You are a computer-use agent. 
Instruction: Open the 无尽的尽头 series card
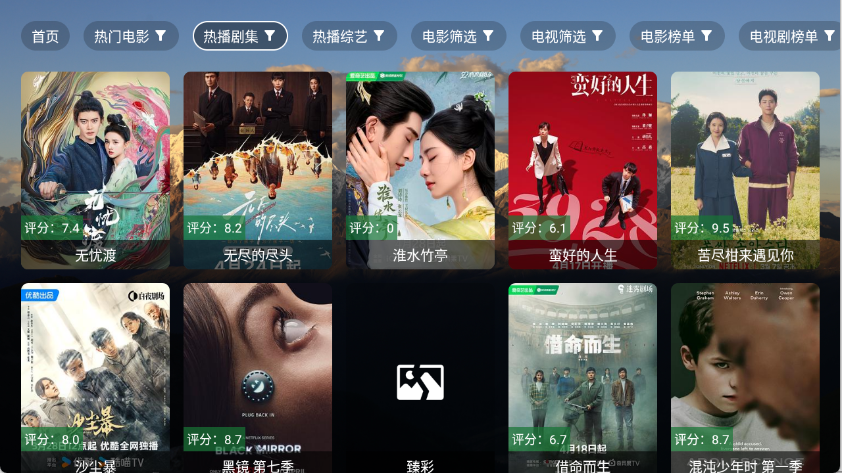click(x=257, y=170)
